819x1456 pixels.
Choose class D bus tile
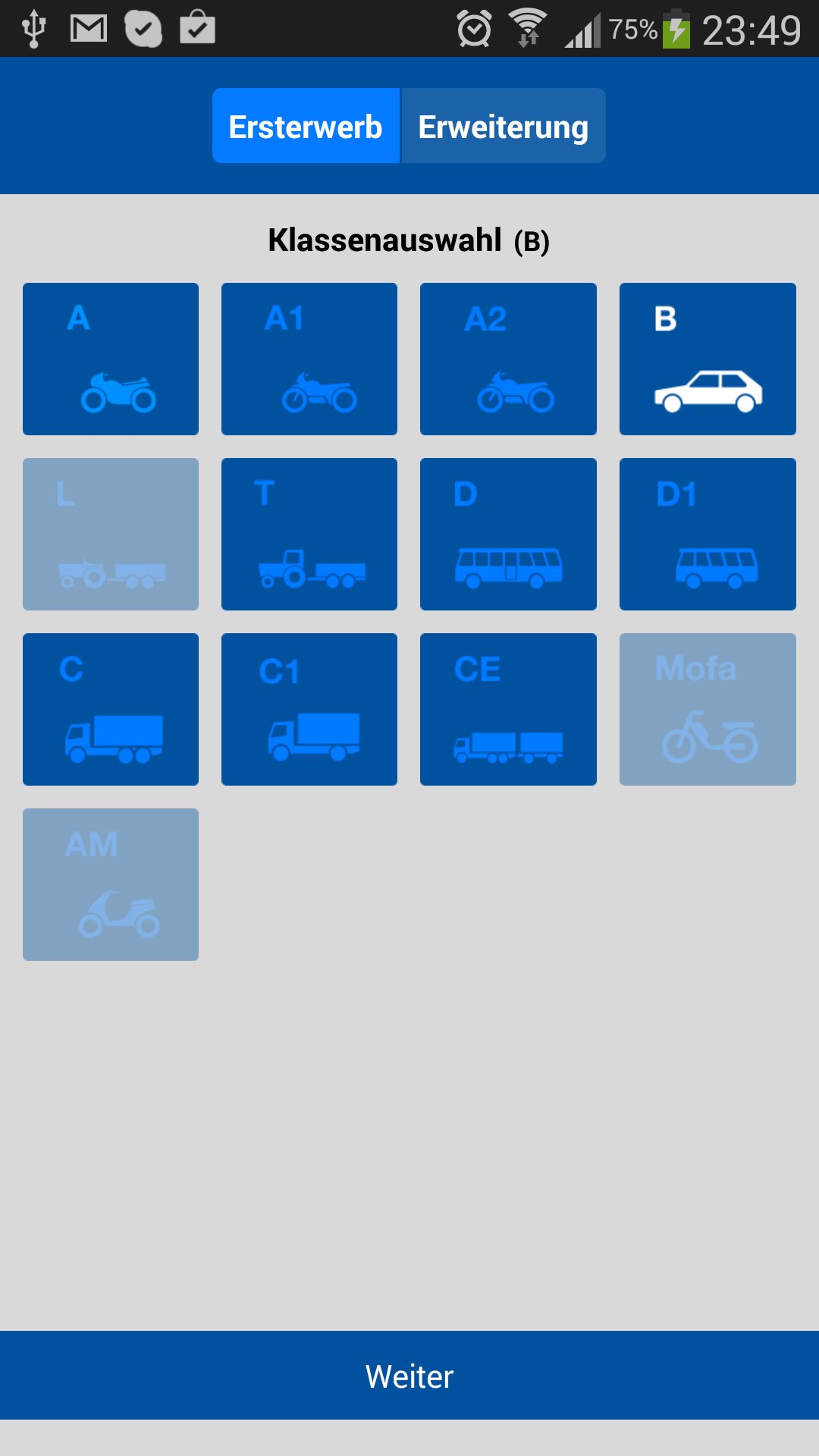point(508,534)
